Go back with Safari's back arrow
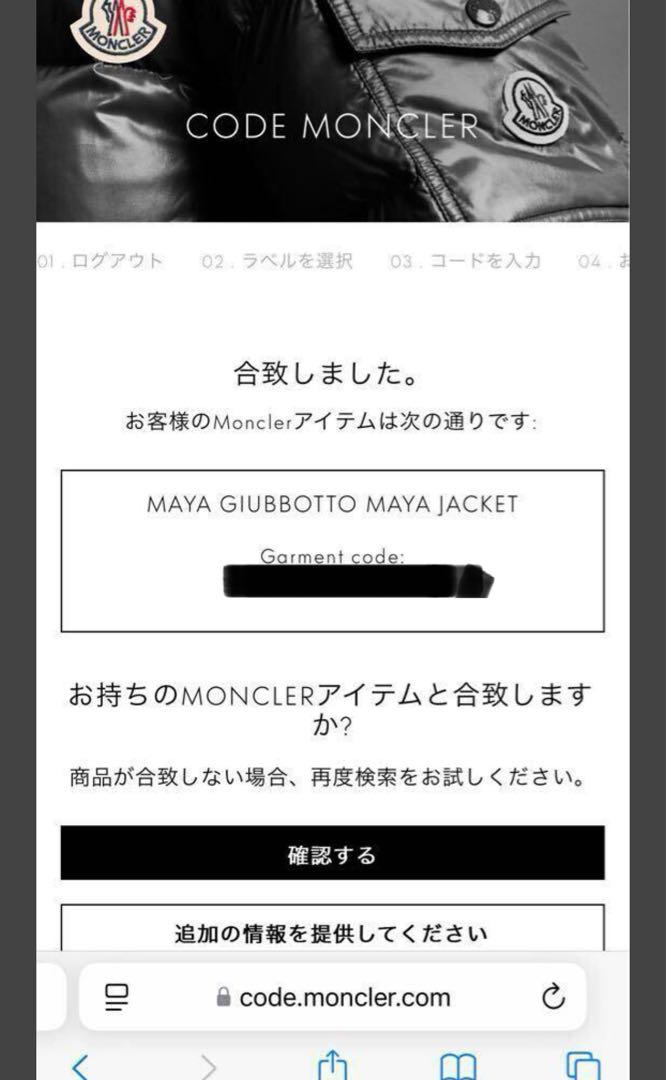 [x=80, y=1066]
